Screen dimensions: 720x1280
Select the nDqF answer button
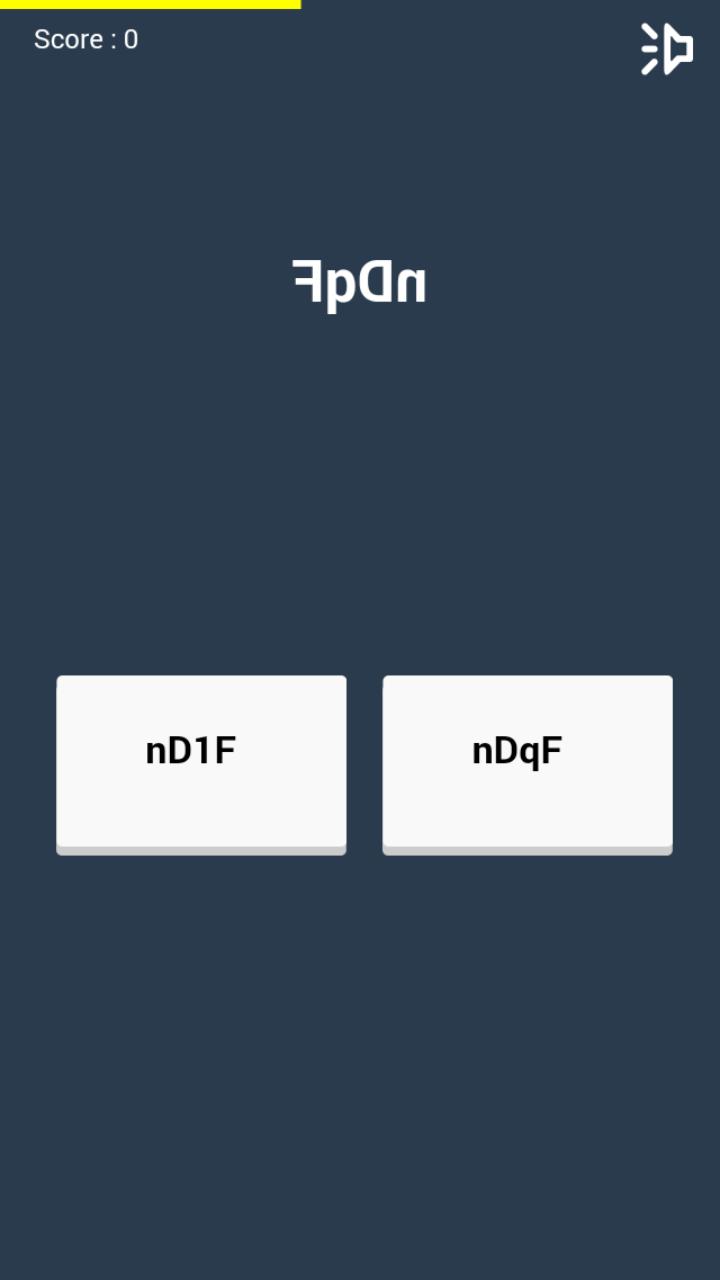[527, 764]
